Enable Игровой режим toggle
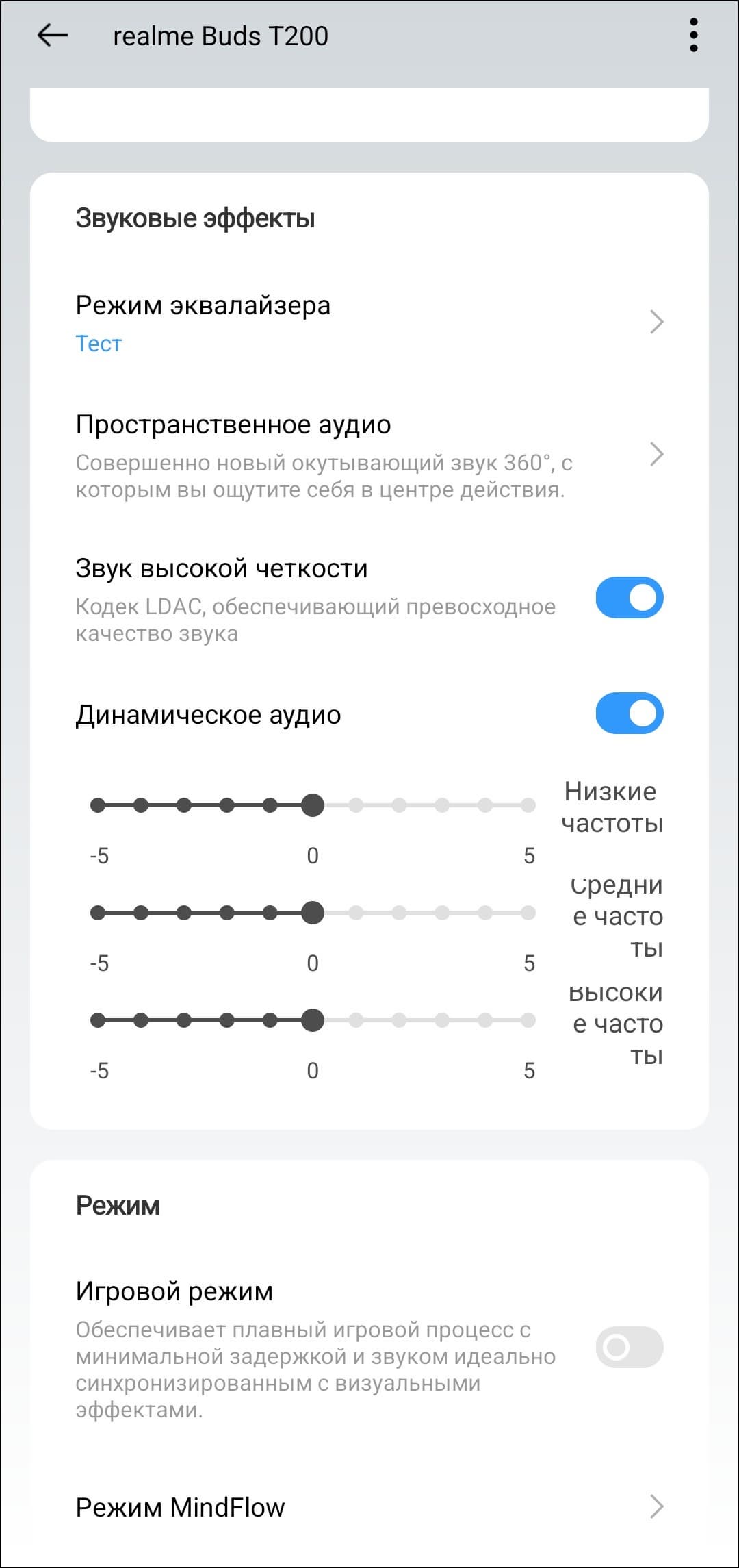The width and height of the screenshot is (739, 1568). coord(629,1347)
